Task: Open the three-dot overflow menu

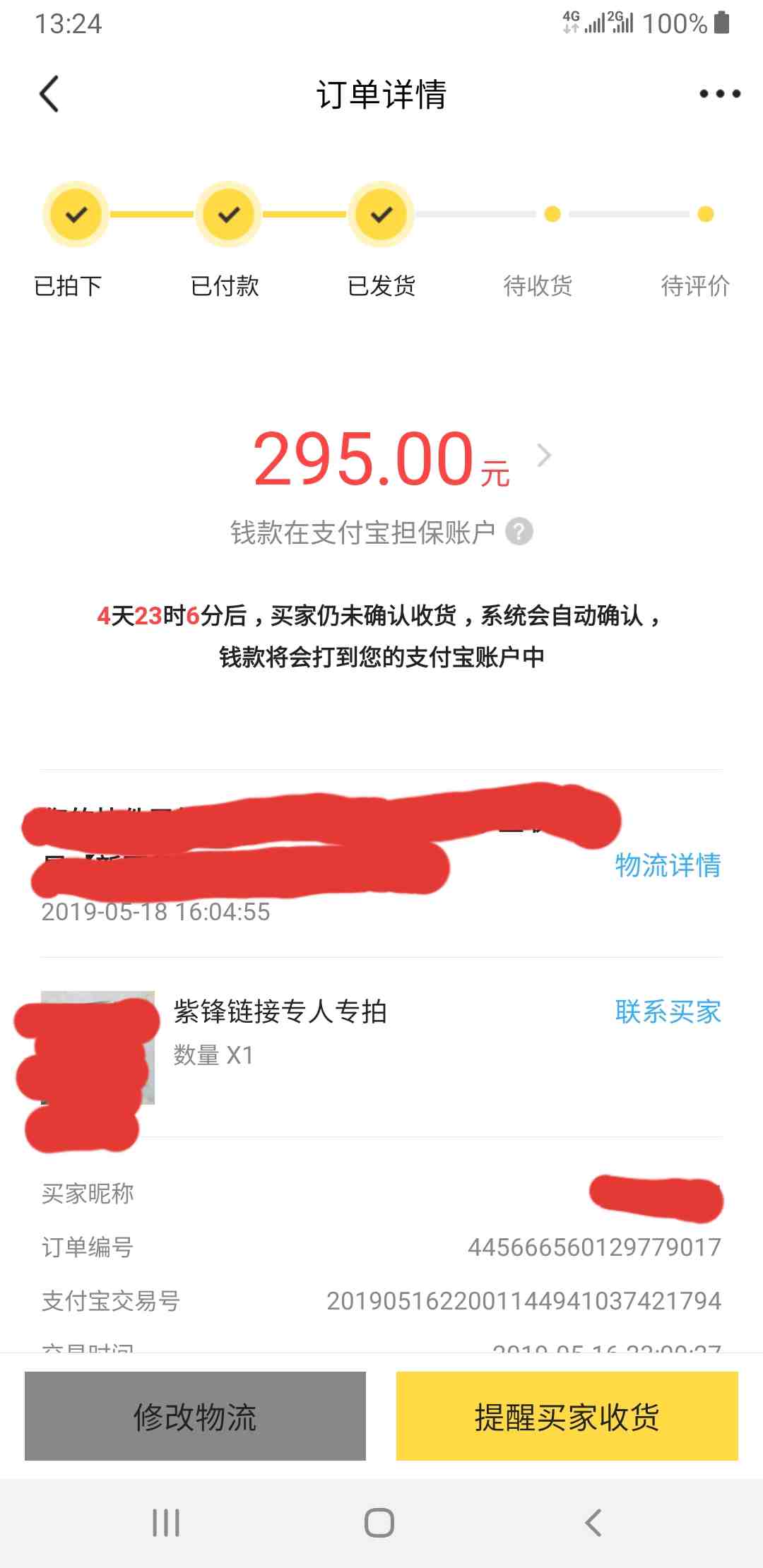Action: (719, 94)
